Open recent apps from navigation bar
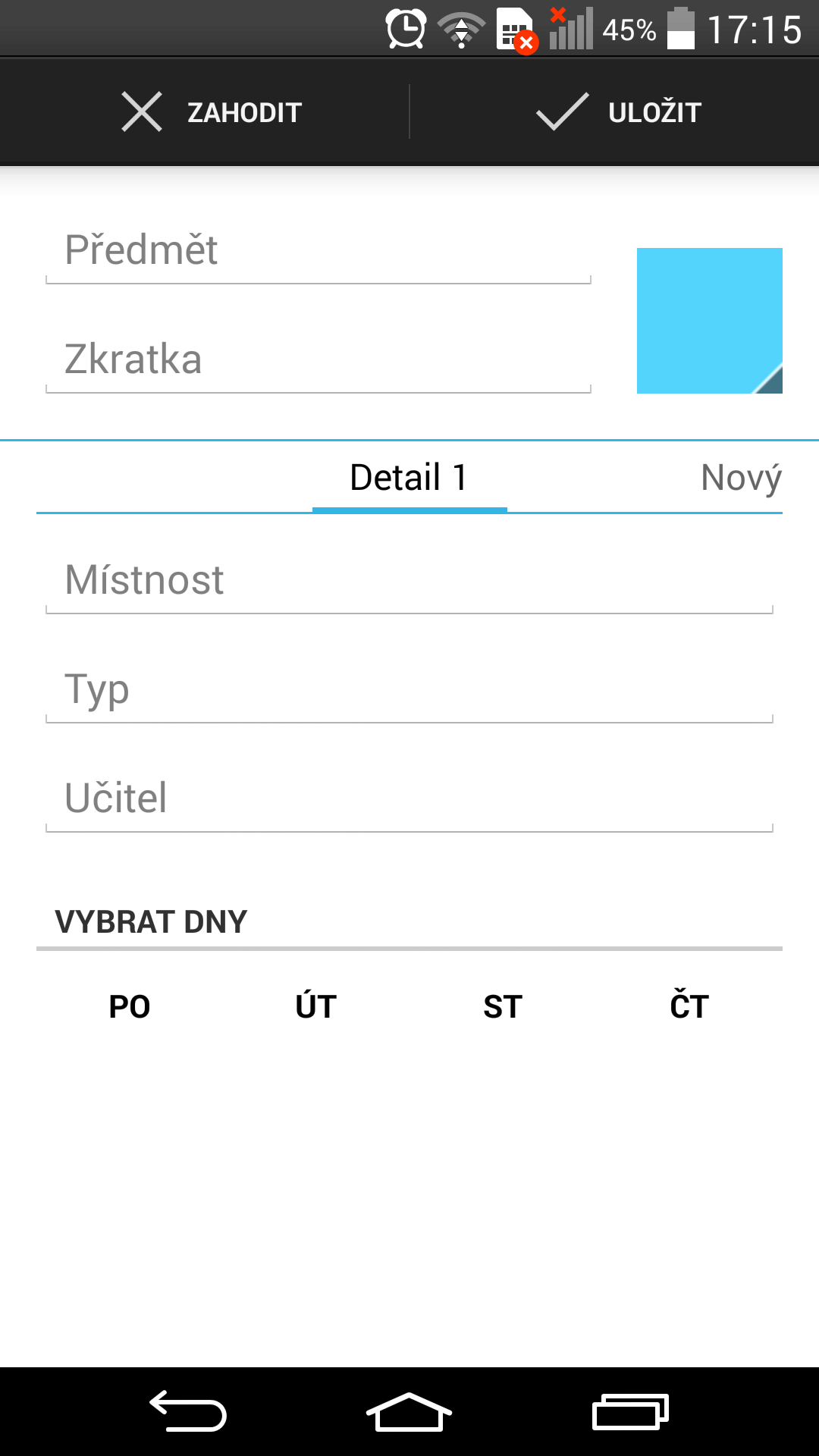819x1456 pixels. tap(630, 1412)
